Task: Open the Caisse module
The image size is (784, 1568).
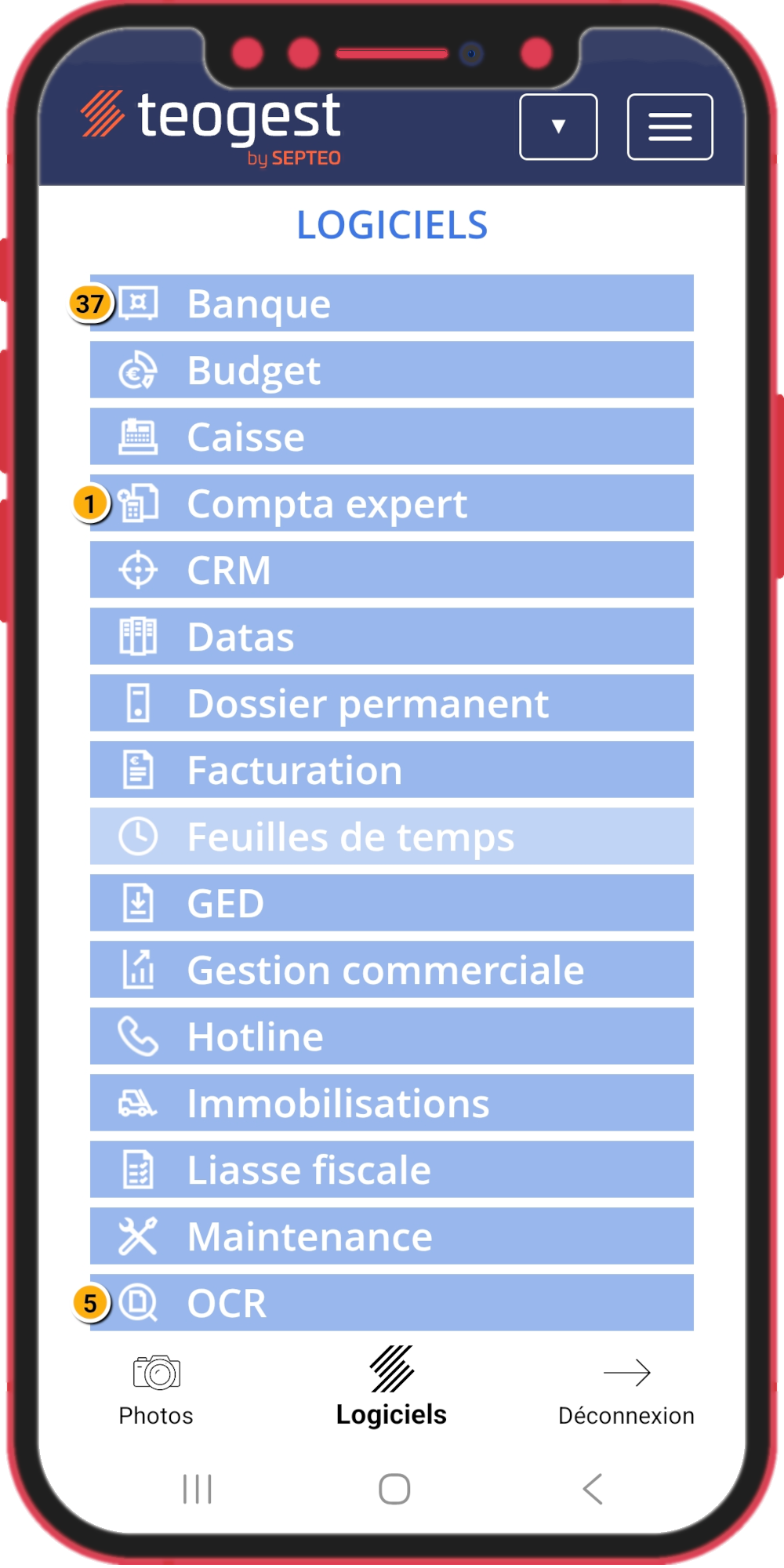Action: click(x=392, y=437)
